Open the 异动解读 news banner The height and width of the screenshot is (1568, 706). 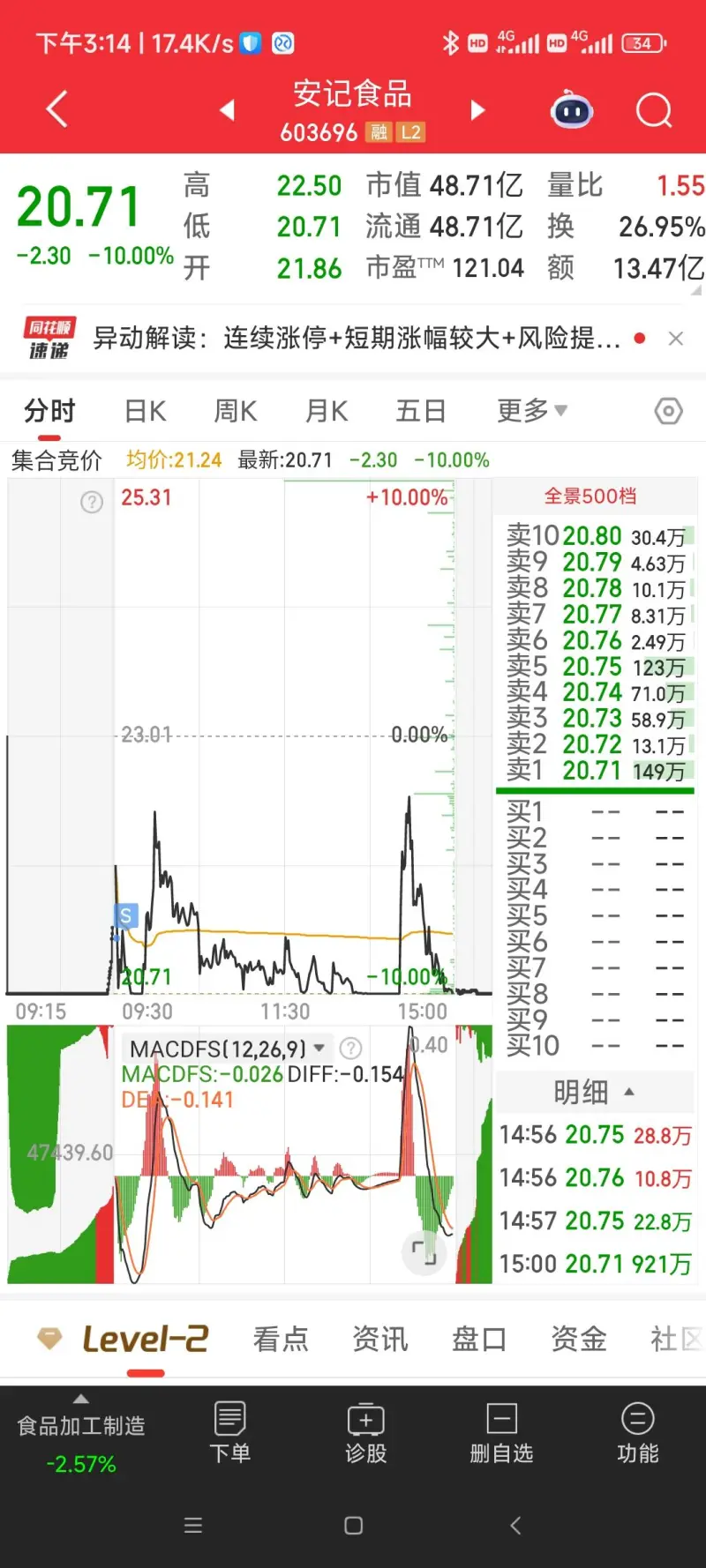[x=357, y=338]
